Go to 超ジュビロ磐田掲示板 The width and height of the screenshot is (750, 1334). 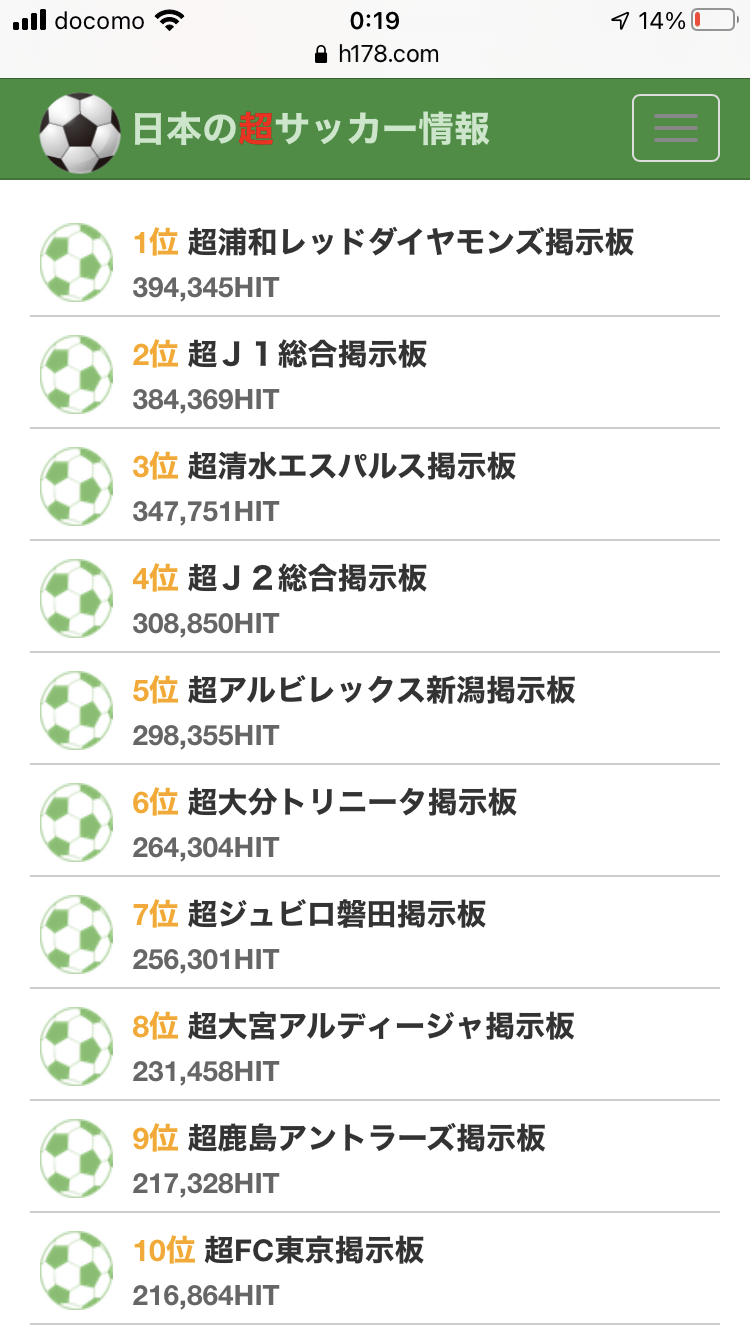tap(336, 915)
